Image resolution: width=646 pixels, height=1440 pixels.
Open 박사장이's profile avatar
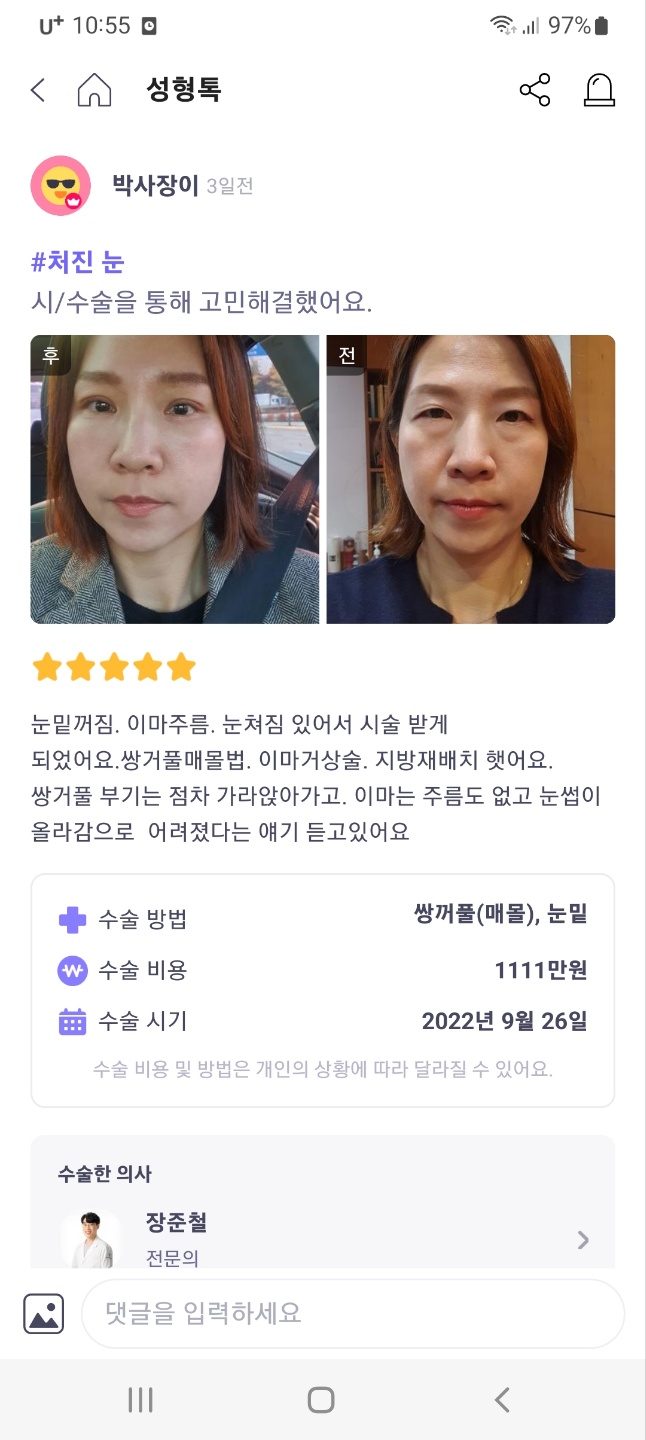tap(61, 186)
